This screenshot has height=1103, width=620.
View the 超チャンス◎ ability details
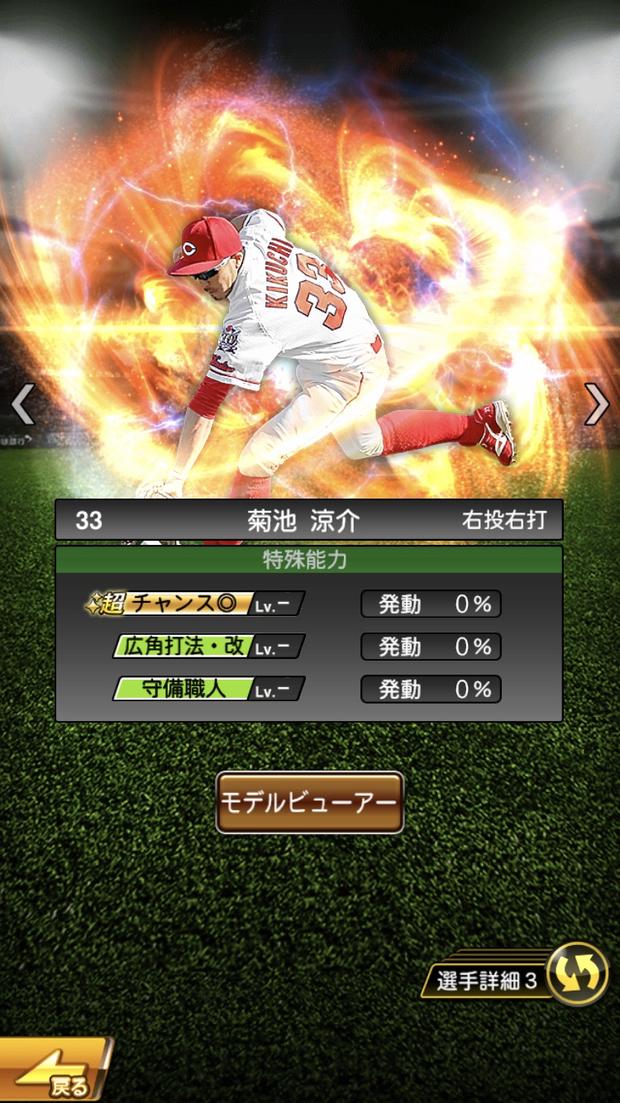click(x=195, y=604)
